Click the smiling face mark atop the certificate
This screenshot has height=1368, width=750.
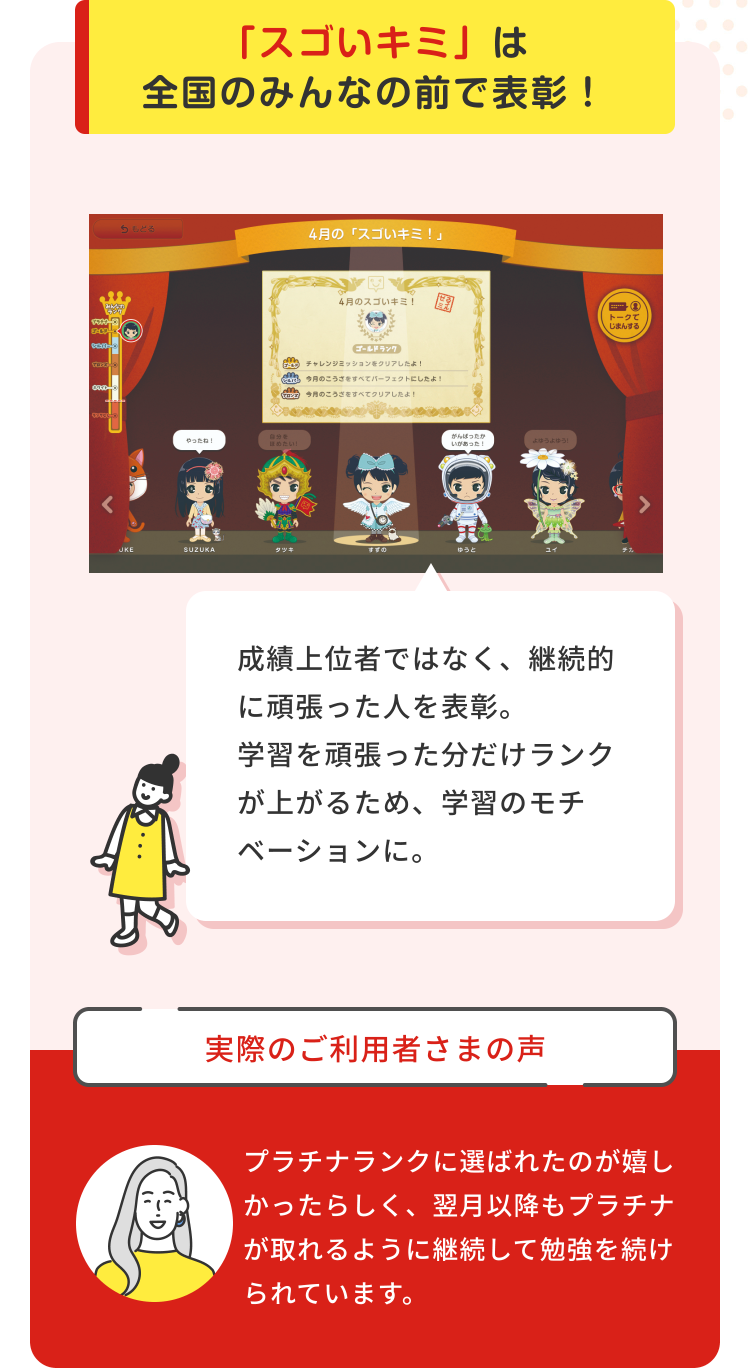point(375,280)
